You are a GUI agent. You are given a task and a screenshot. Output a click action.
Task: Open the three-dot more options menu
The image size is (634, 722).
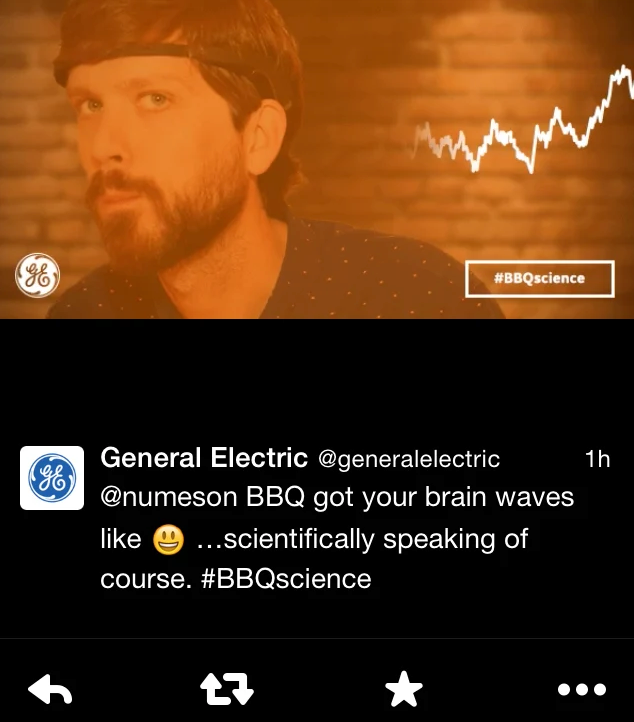click(x=581, y=689)
